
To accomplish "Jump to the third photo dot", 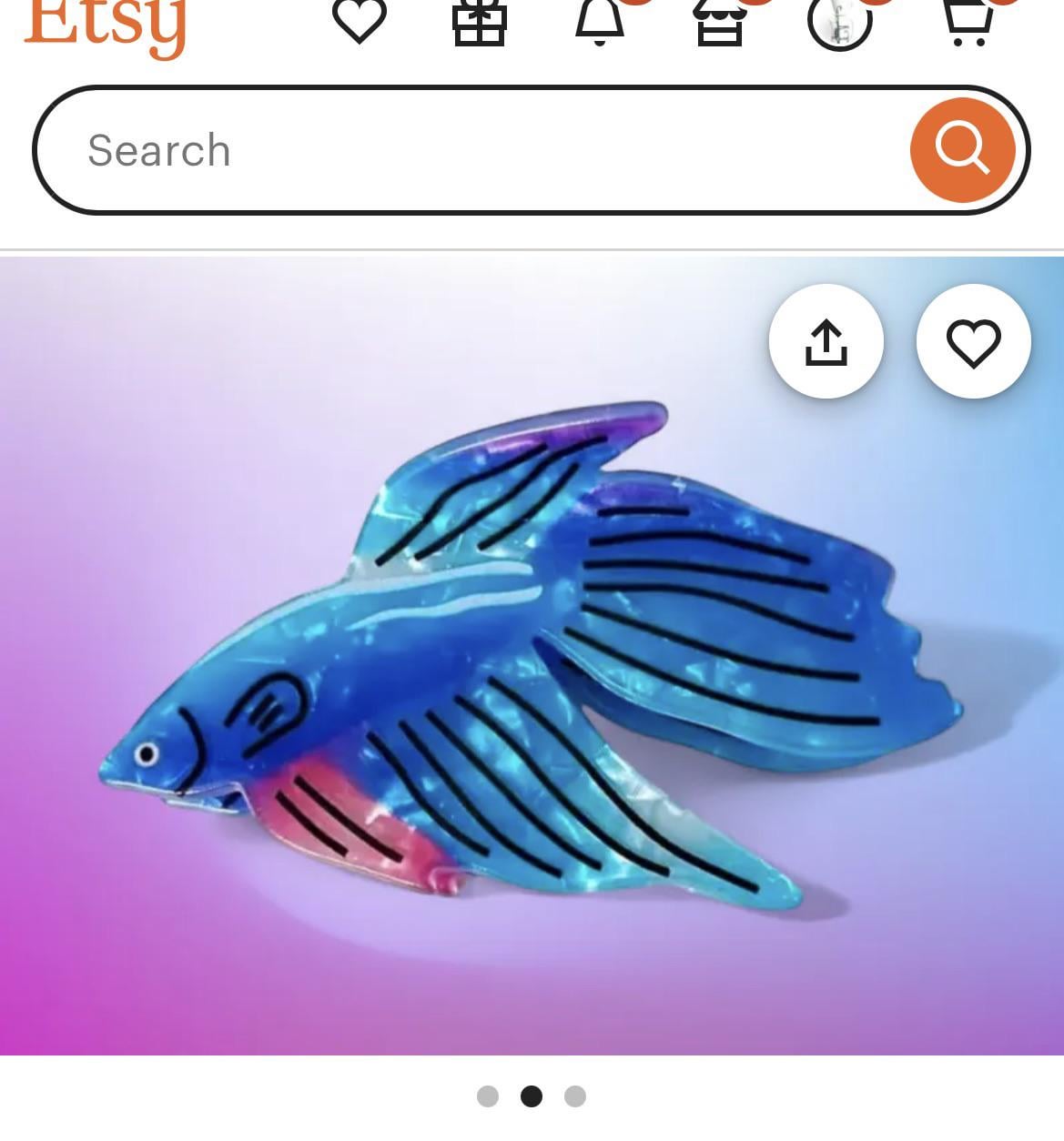I will (x=575, y=1096).
